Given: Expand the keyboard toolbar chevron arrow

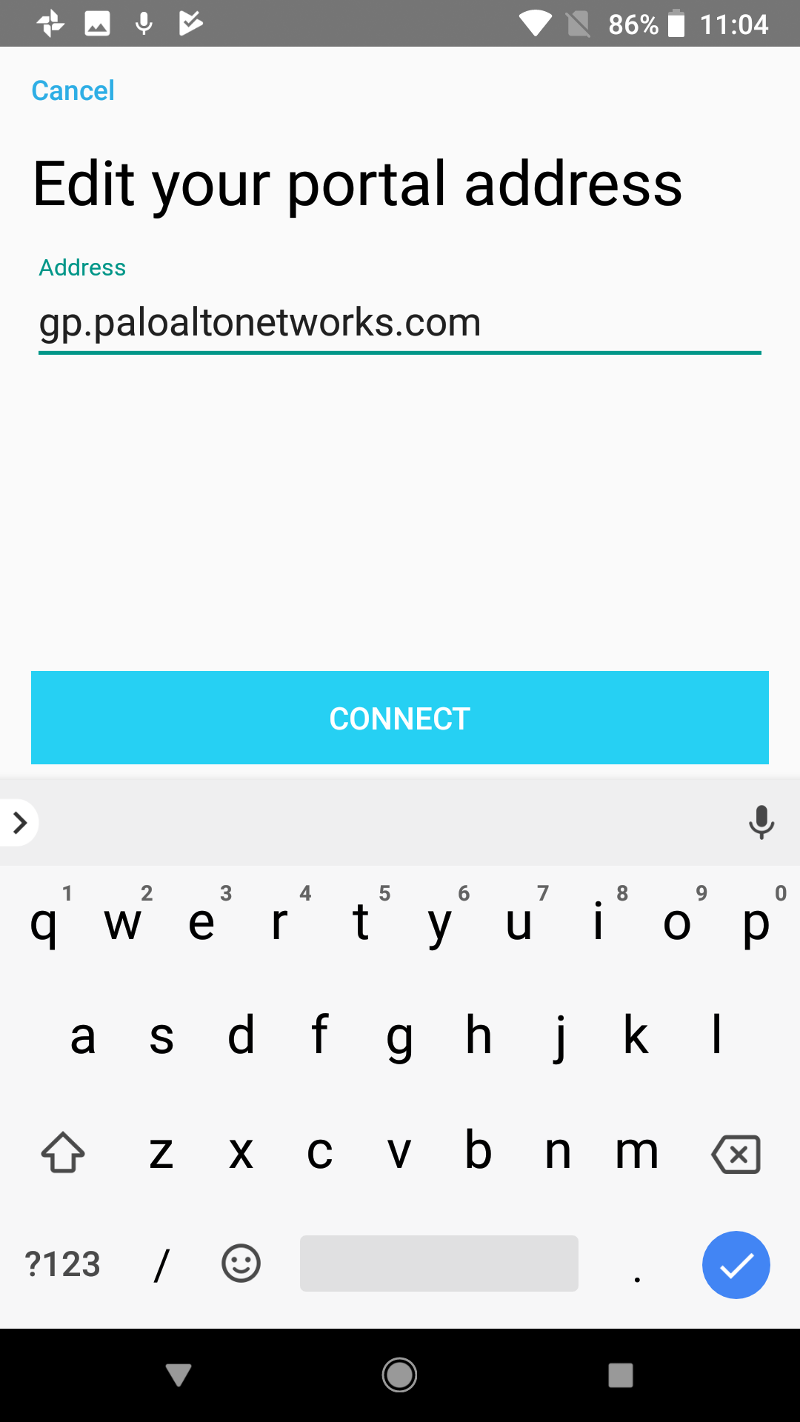Looking at the screenshot, I should 18,822.
